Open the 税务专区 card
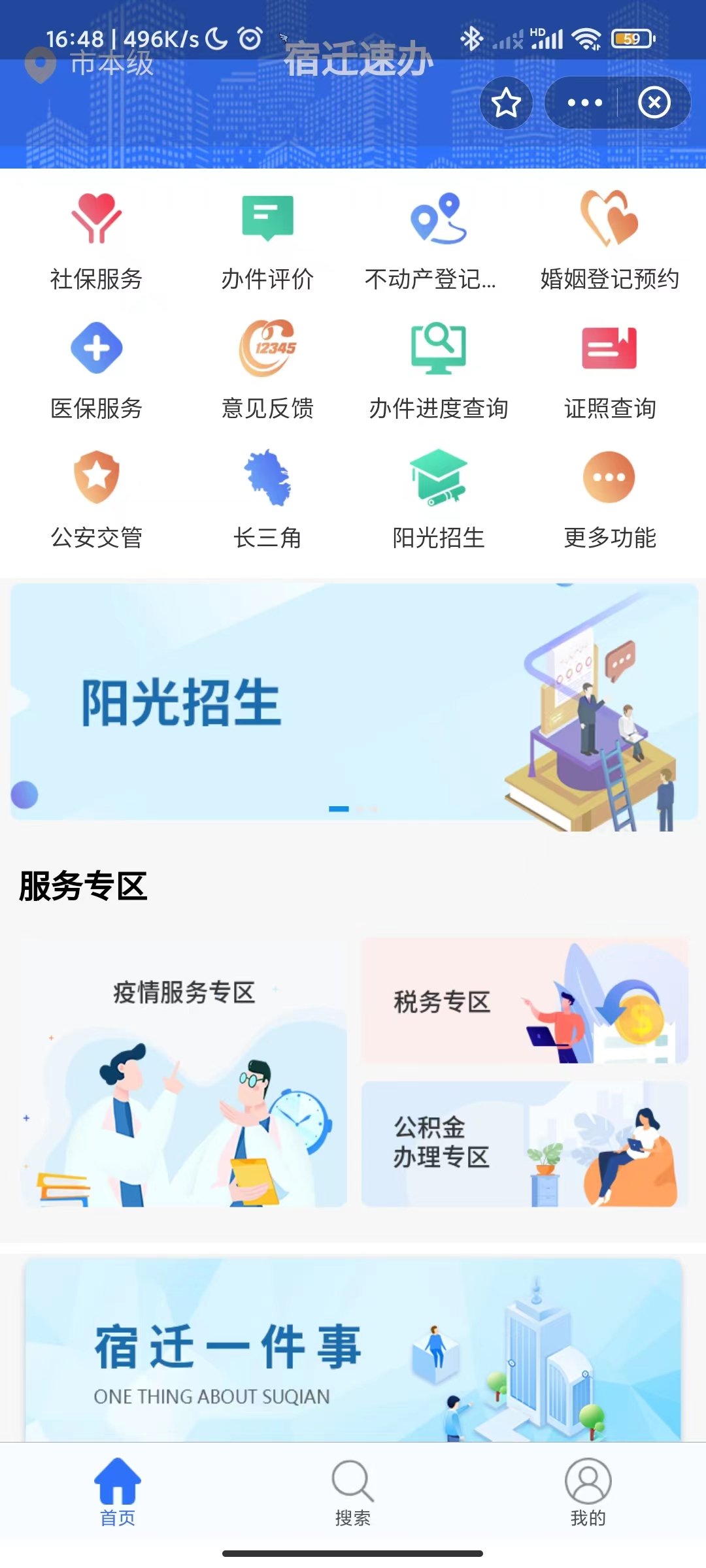The height and width of the screenshot is (1568, 706). pos(524,1001)
